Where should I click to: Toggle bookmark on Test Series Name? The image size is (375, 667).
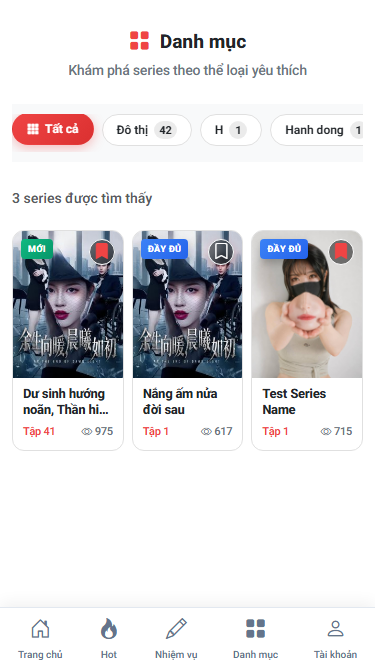tap(341, 252)
